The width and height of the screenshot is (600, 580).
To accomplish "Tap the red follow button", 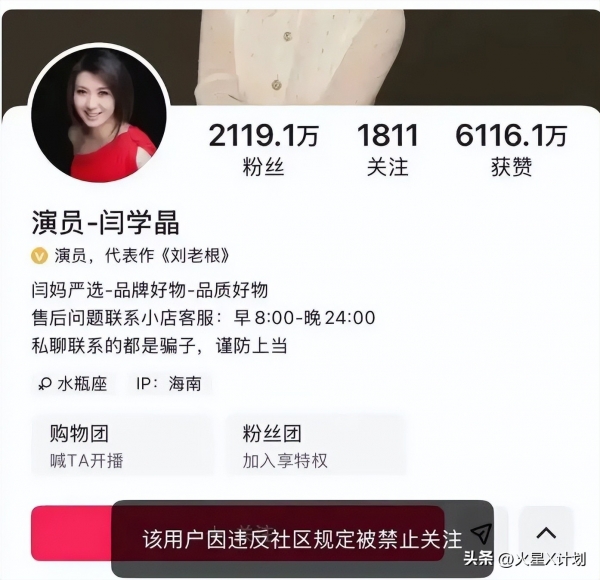I will [70, 531].
